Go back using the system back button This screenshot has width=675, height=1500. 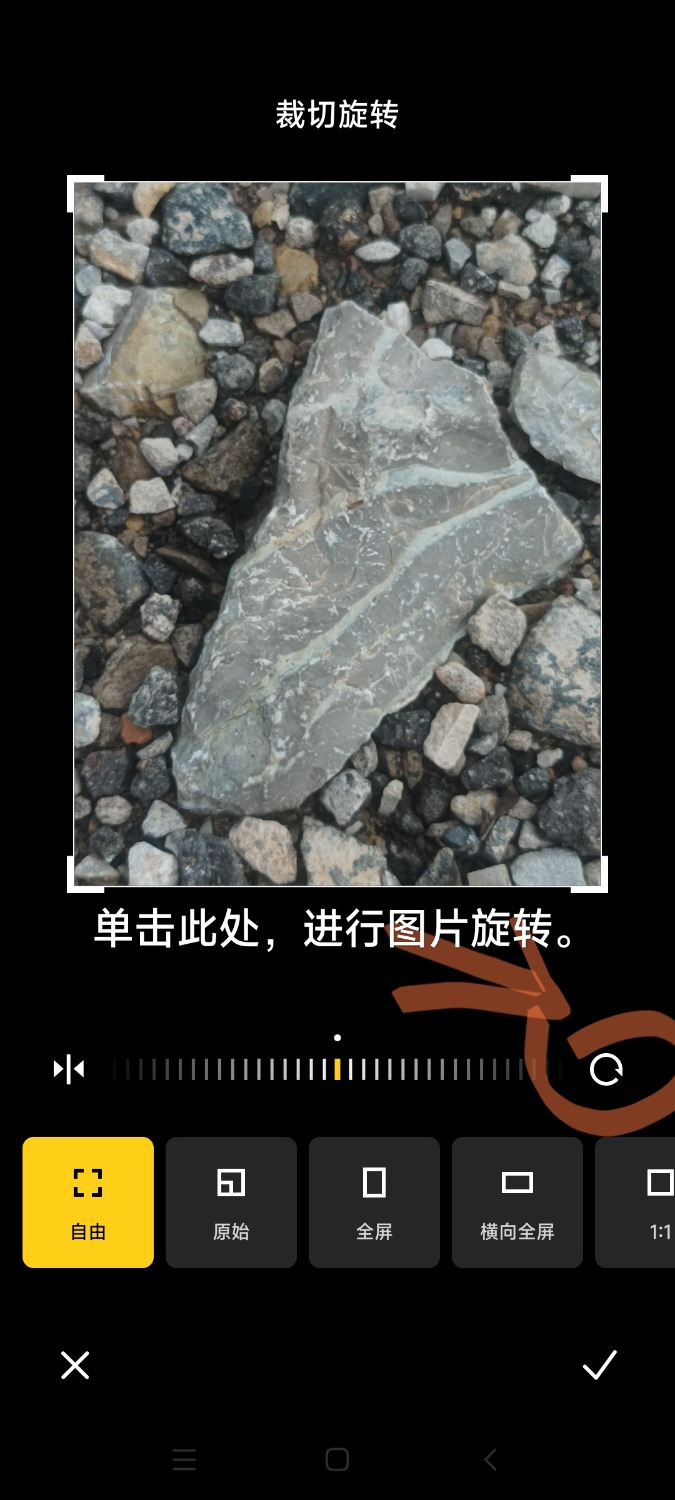[490, 1460]
